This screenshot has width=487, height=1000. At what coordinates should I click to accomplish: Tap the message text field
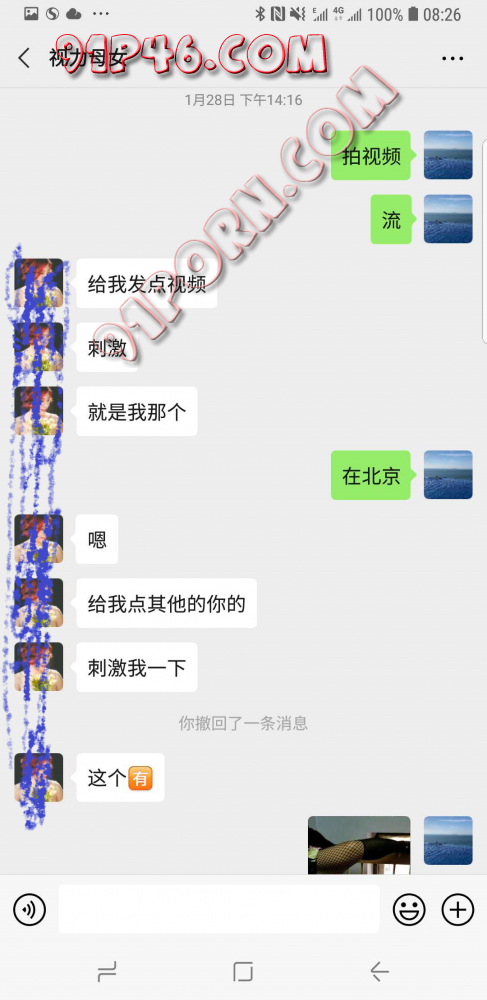tap(219, 909)
